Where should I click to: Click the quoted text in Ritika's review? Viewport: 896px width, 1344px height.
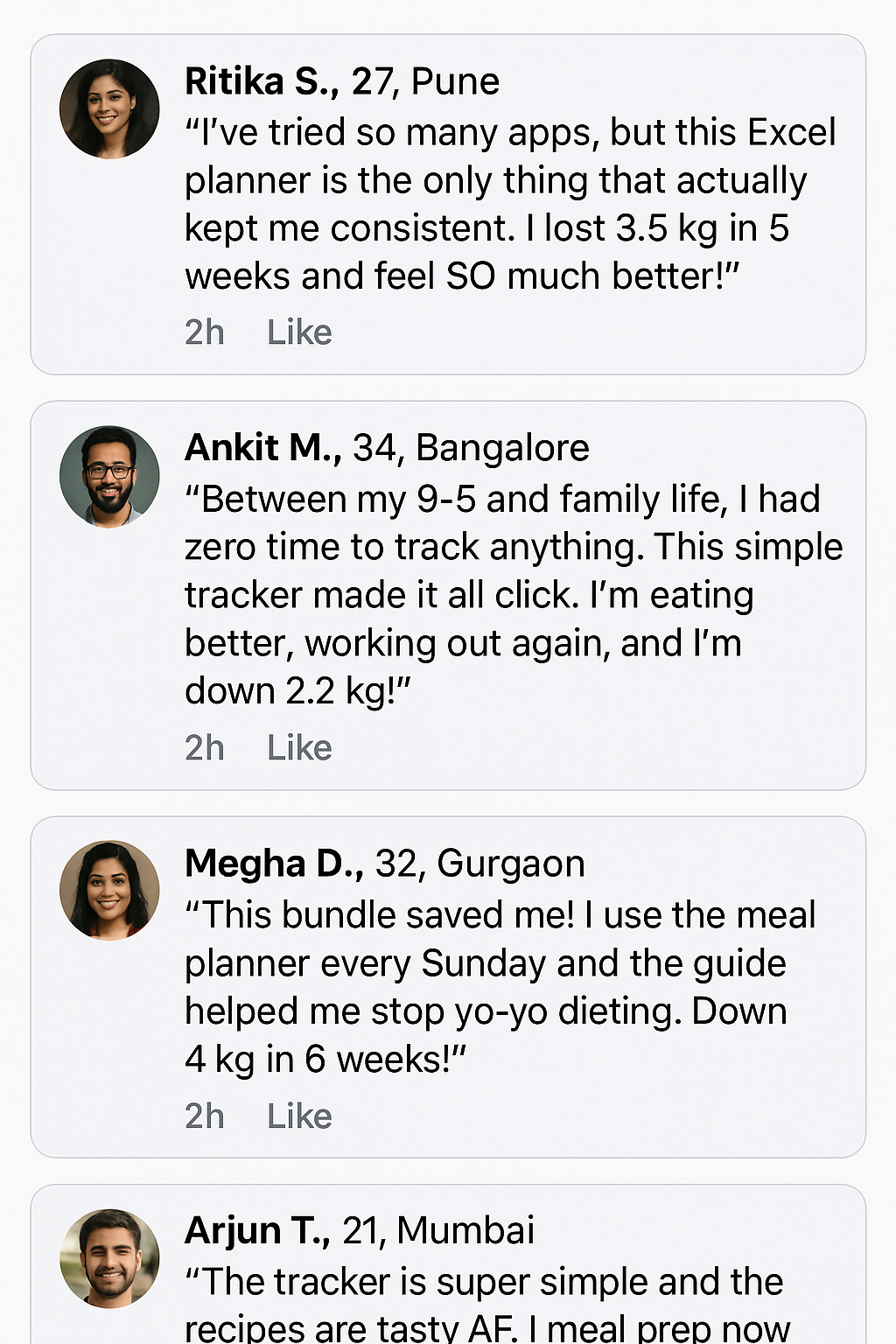click(507, 203)
